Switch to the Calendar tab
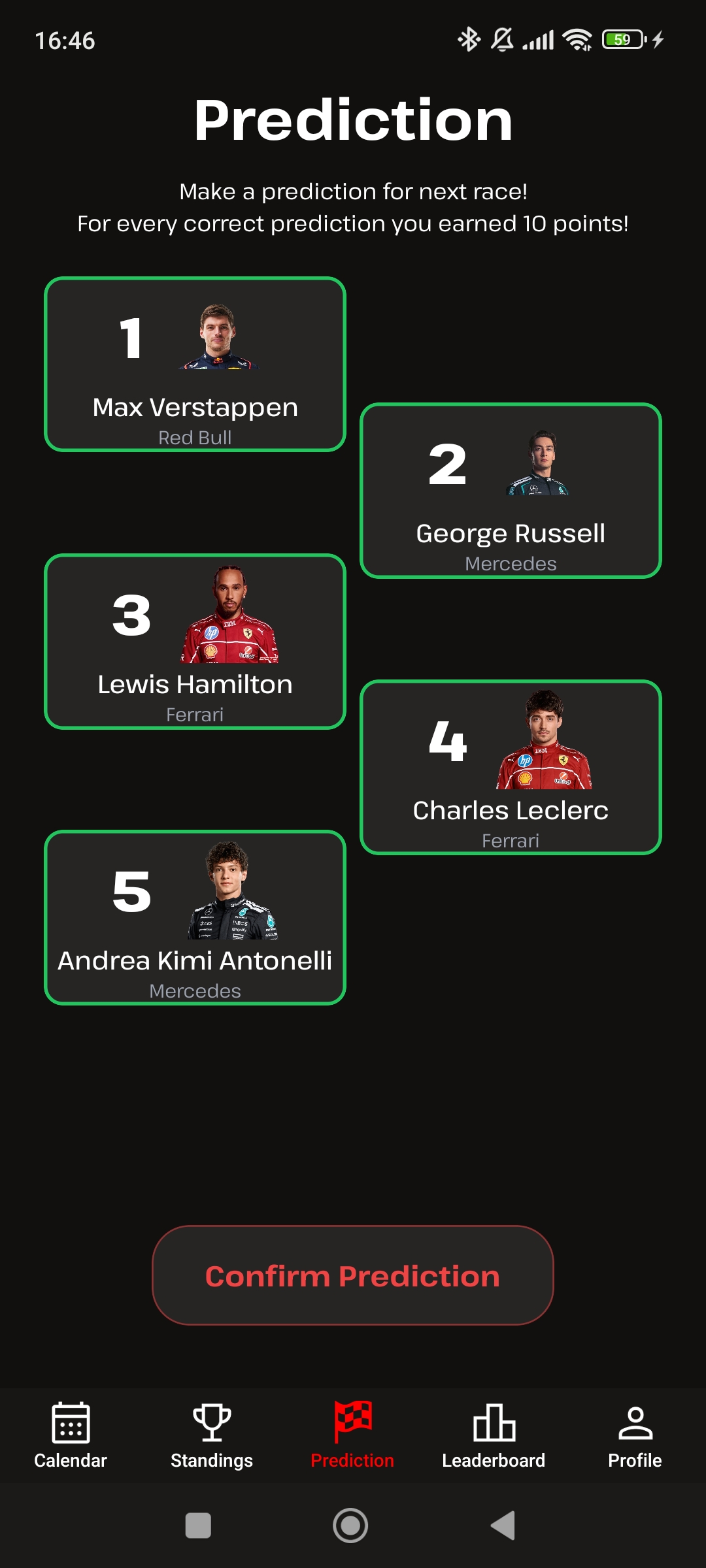Screen dimensions: 706x1568 pyautogui.click(x=71, y=1435)
